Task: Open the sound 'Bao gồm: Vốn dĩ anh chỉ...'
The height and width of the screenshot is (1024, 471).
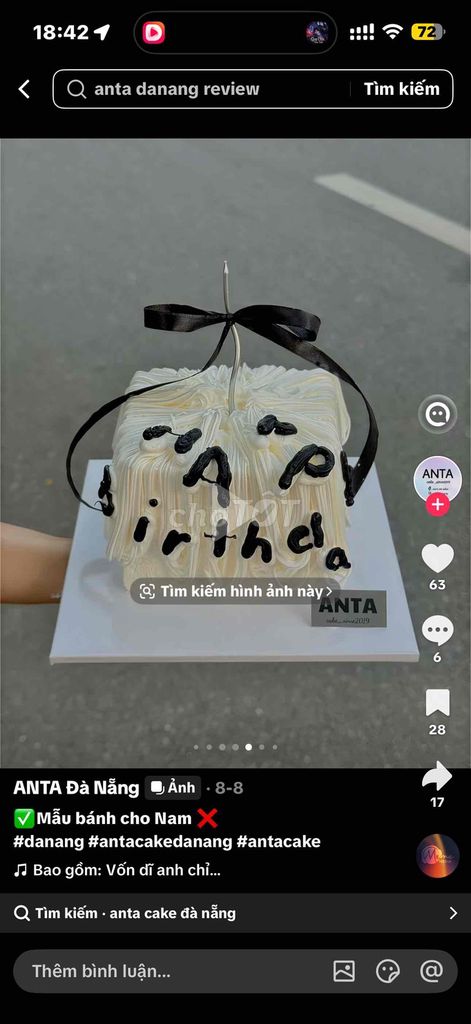Action: click(118, 870)
